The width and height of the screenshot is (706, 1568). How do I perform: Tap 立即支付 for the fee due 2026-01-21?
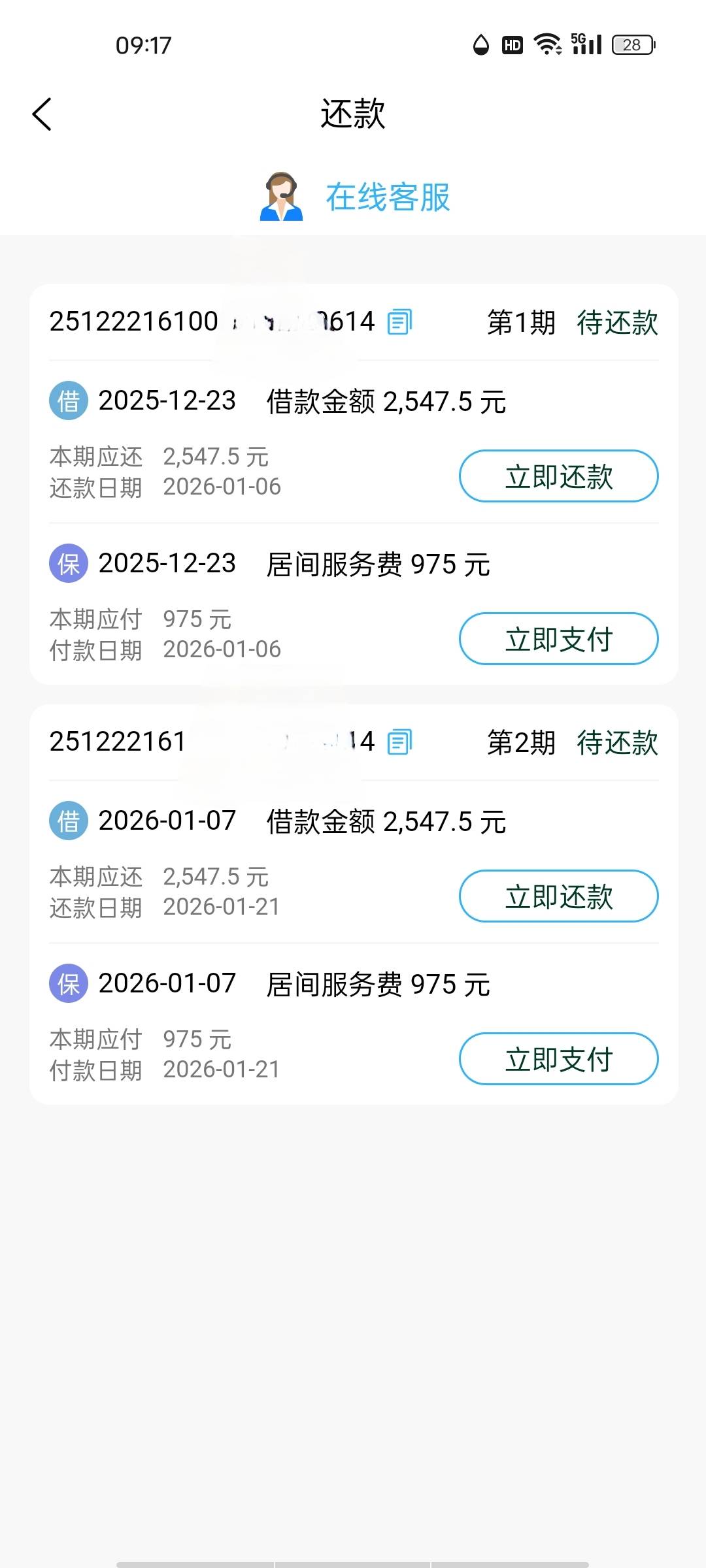559,1059
